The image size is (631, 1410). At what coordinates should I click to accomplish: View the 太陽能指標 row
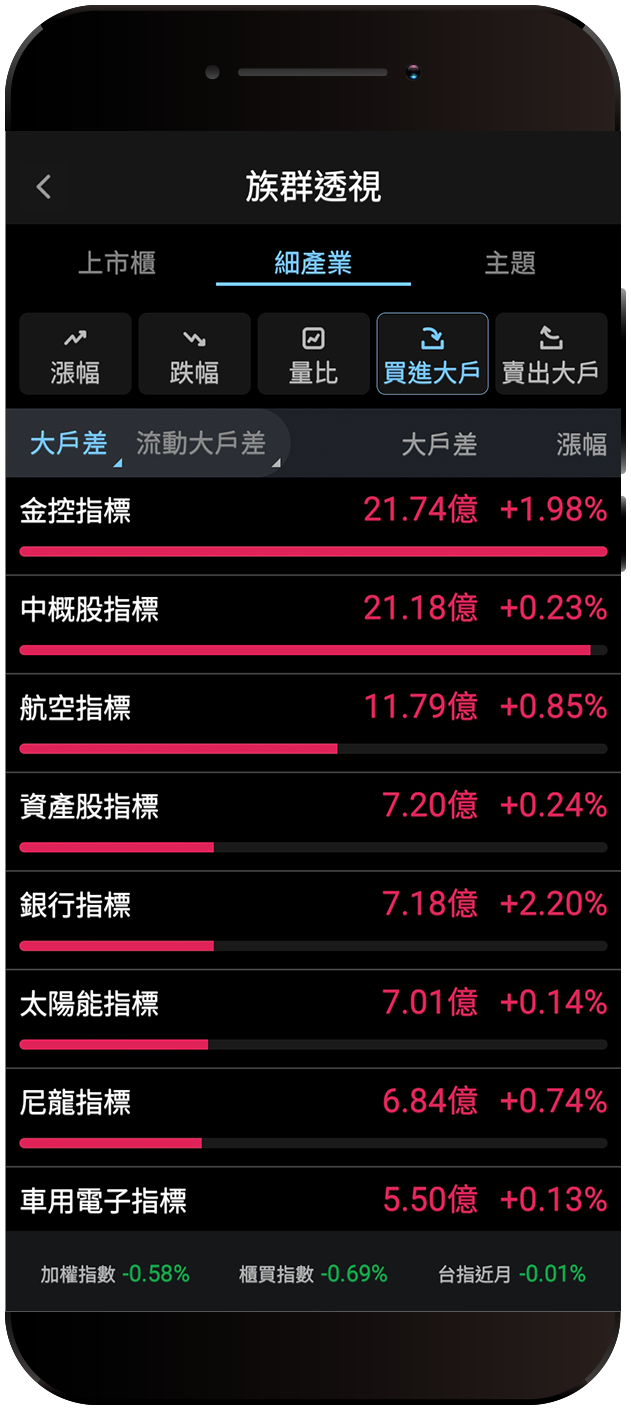click(x=313, y=1017)
